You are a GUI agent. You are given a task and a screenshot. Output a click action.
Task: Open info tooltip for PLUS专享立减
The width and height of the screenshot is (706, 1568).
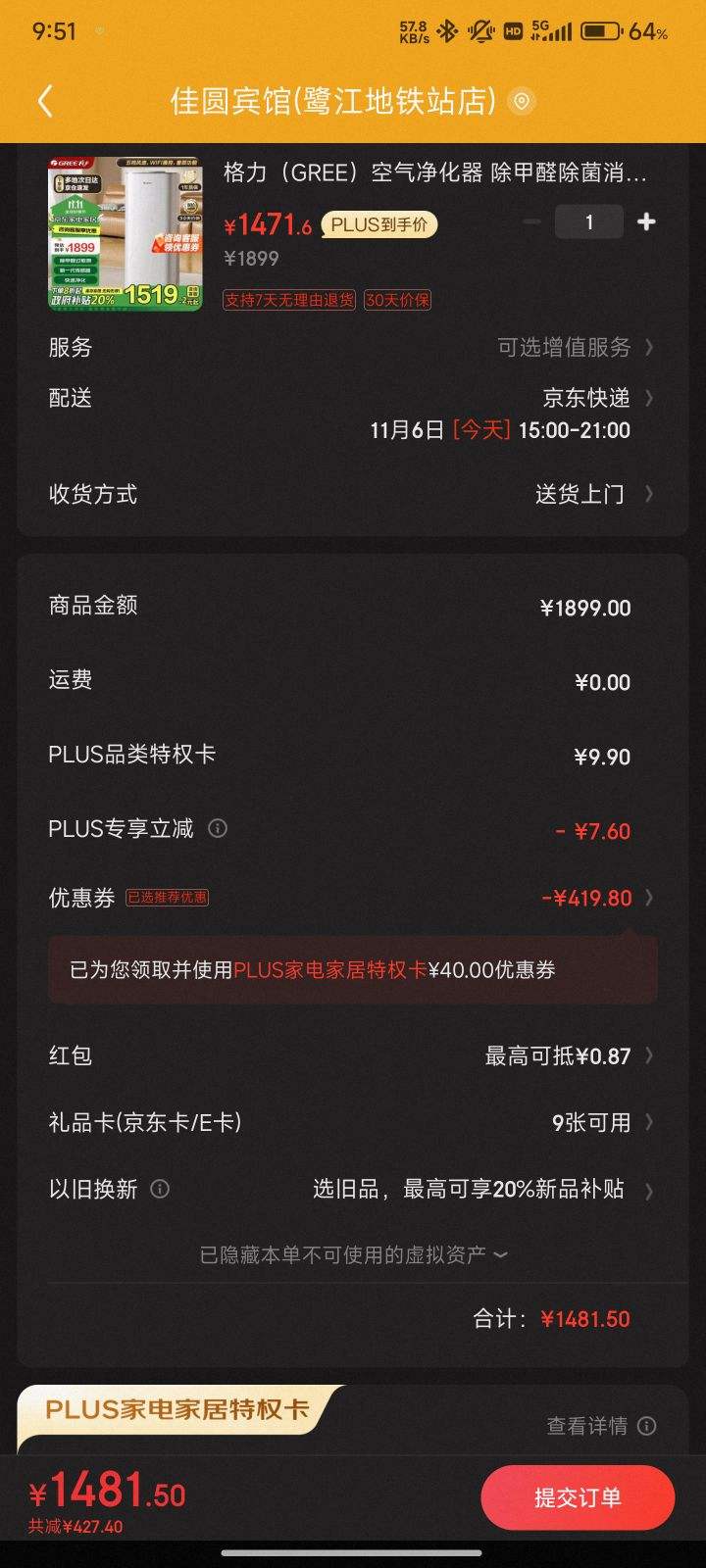tap(218, 829)
